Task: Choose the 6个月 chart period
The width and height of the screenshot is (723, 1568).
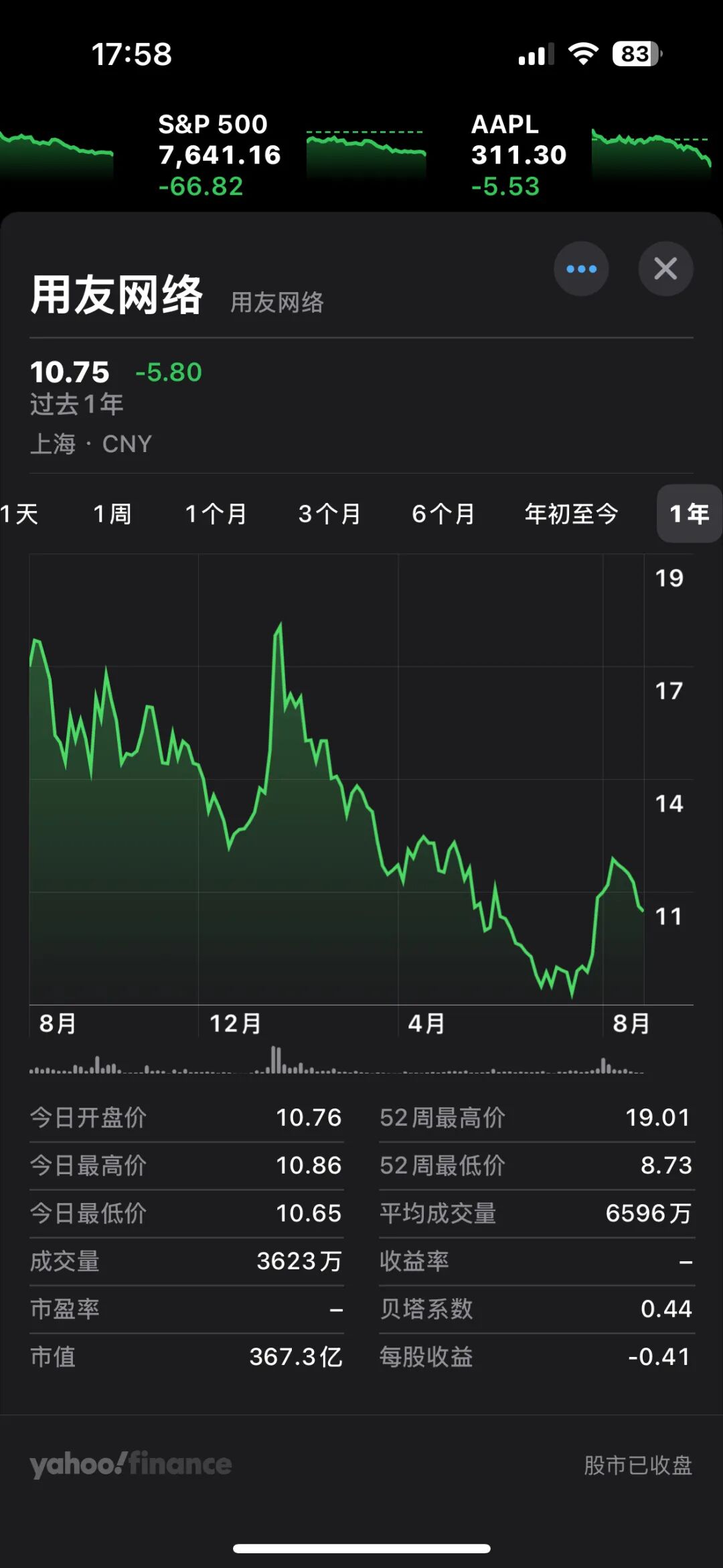Action: coord(443,514)
